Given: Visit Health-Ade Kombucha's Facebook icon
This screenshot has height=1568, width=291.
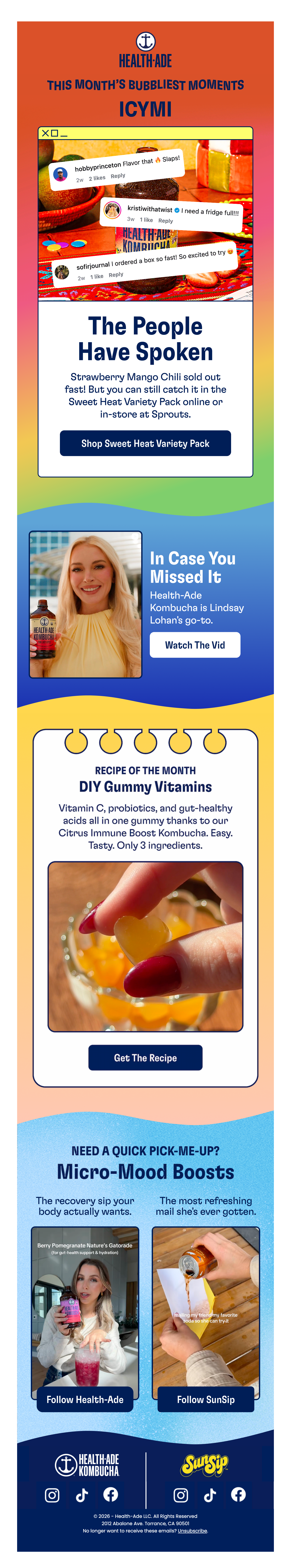Looking at the screenshot, I should click(111, 1494).
